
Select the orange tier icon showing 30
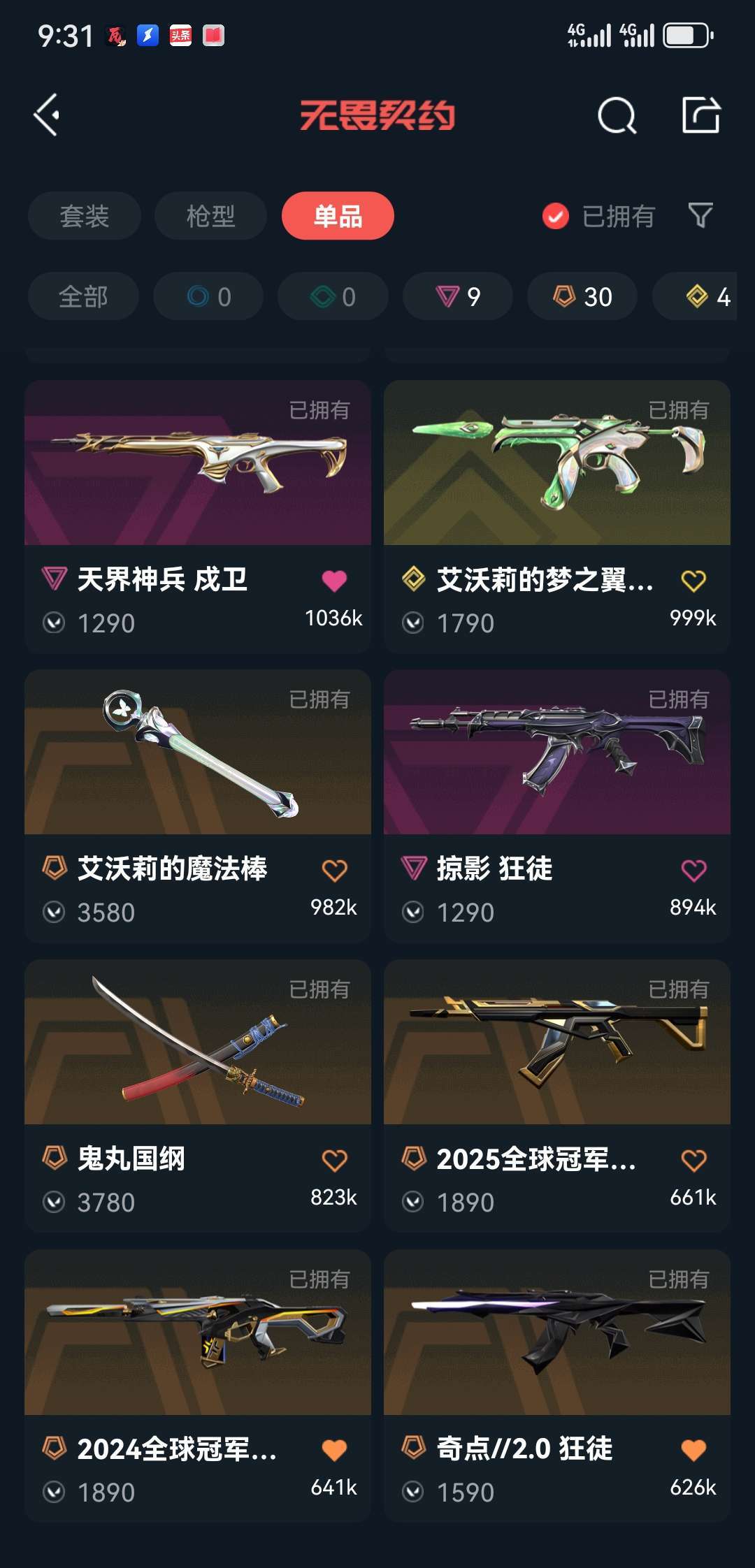point(581,296)
